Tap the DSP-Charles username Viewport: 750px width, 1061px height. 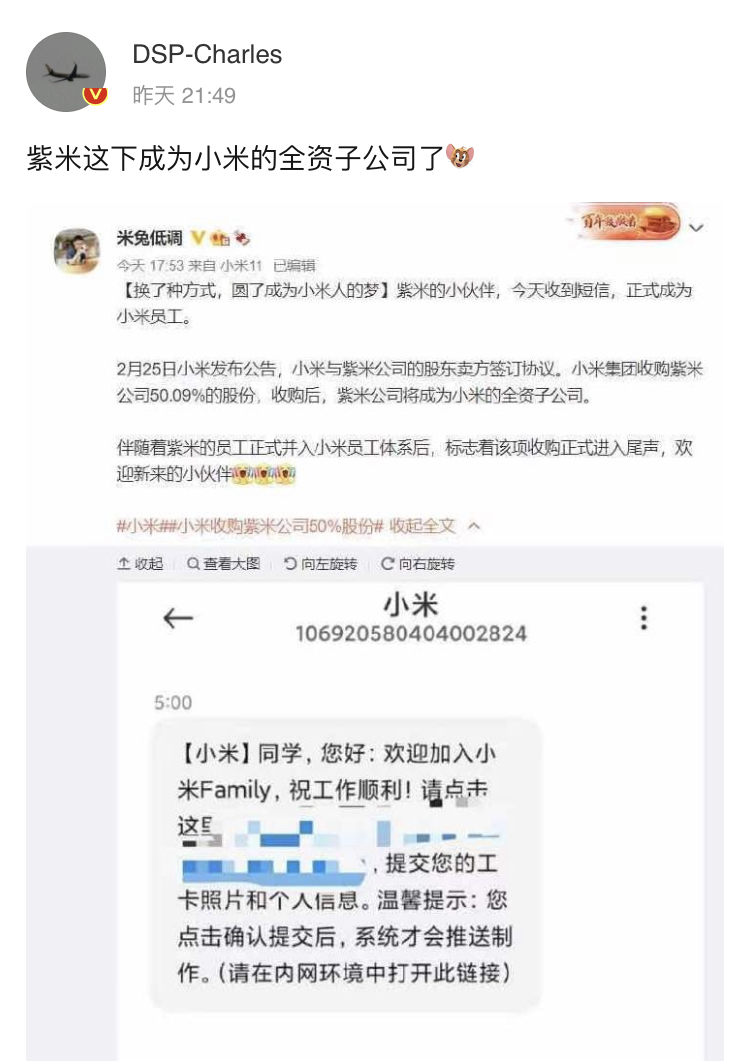pyautogui.click(x=207, y=55)
